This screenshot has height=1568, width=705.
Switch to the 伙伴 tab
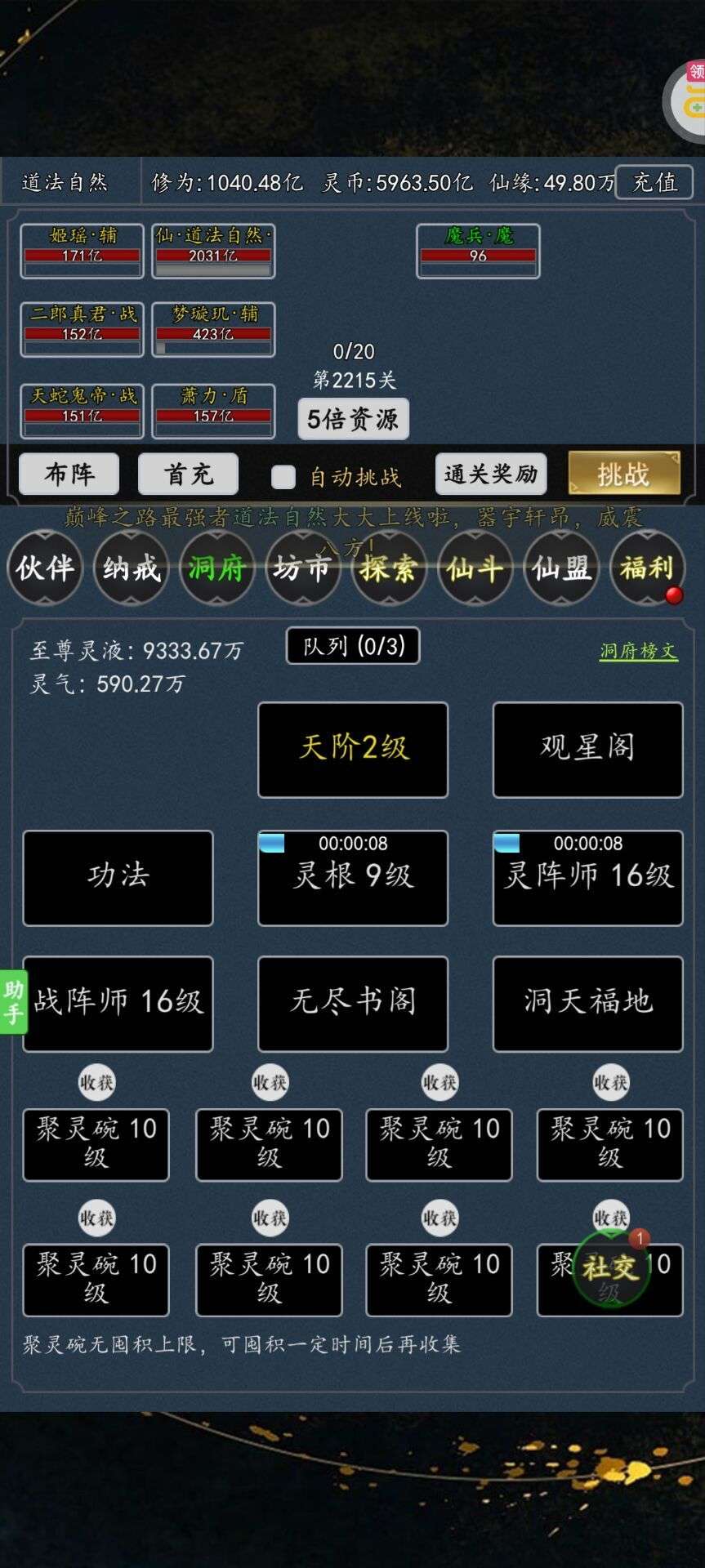click(45, 568)
